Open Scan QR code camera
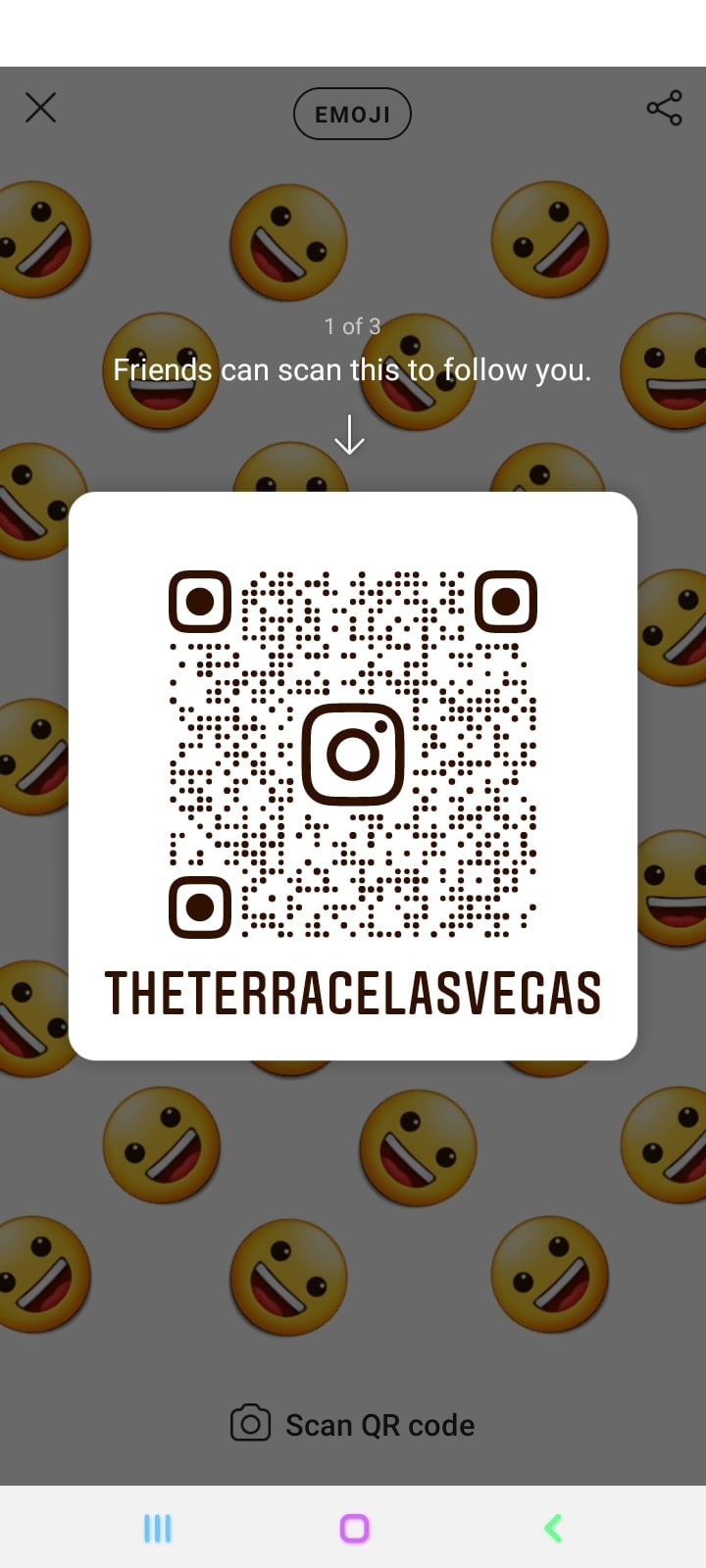Viewport: 706px width, 1568px height. [x=352, y=1424]
